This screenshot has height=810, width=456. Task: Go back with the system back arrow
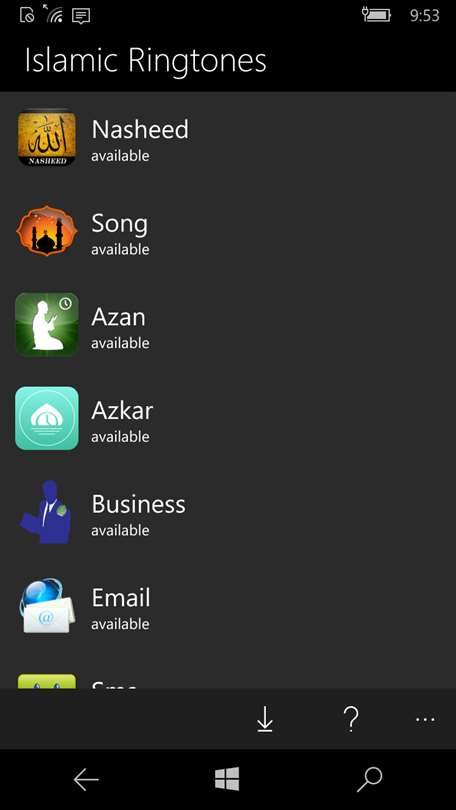(86, 780)
